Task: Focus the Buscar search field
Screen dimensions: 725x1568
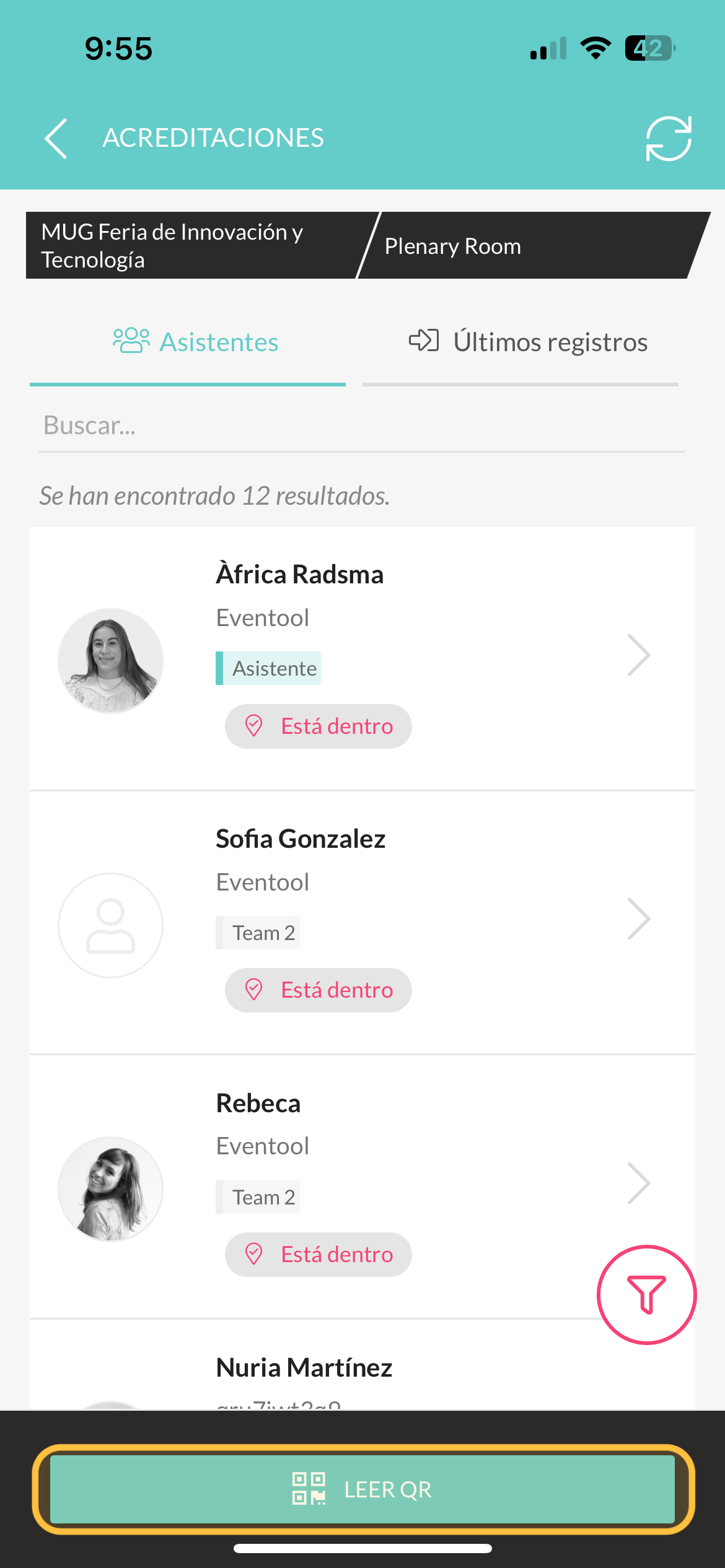Action: click(362, 426)
